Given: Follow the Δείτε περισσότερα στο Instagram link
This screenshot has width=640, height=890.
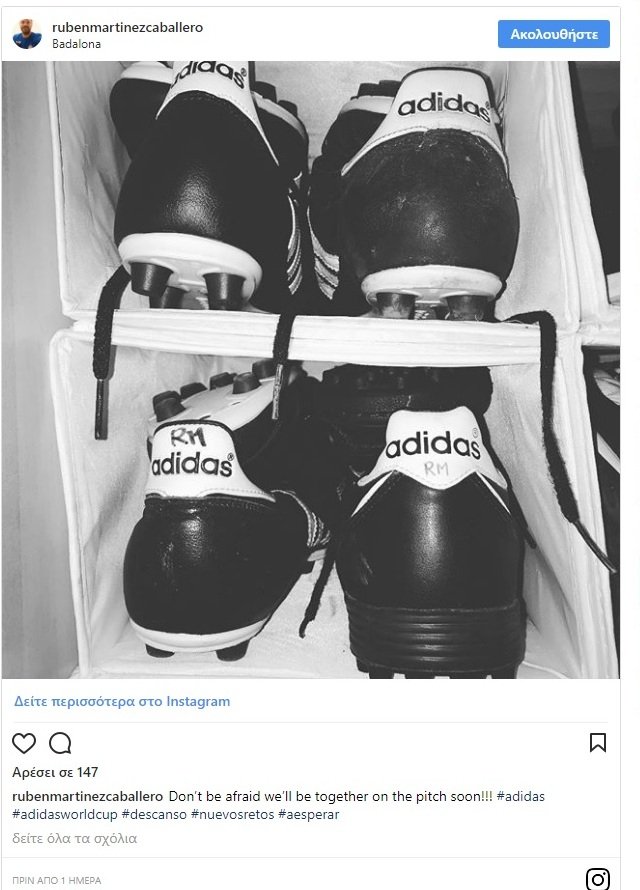Looking at the screenshot, I should pos(122,701).
